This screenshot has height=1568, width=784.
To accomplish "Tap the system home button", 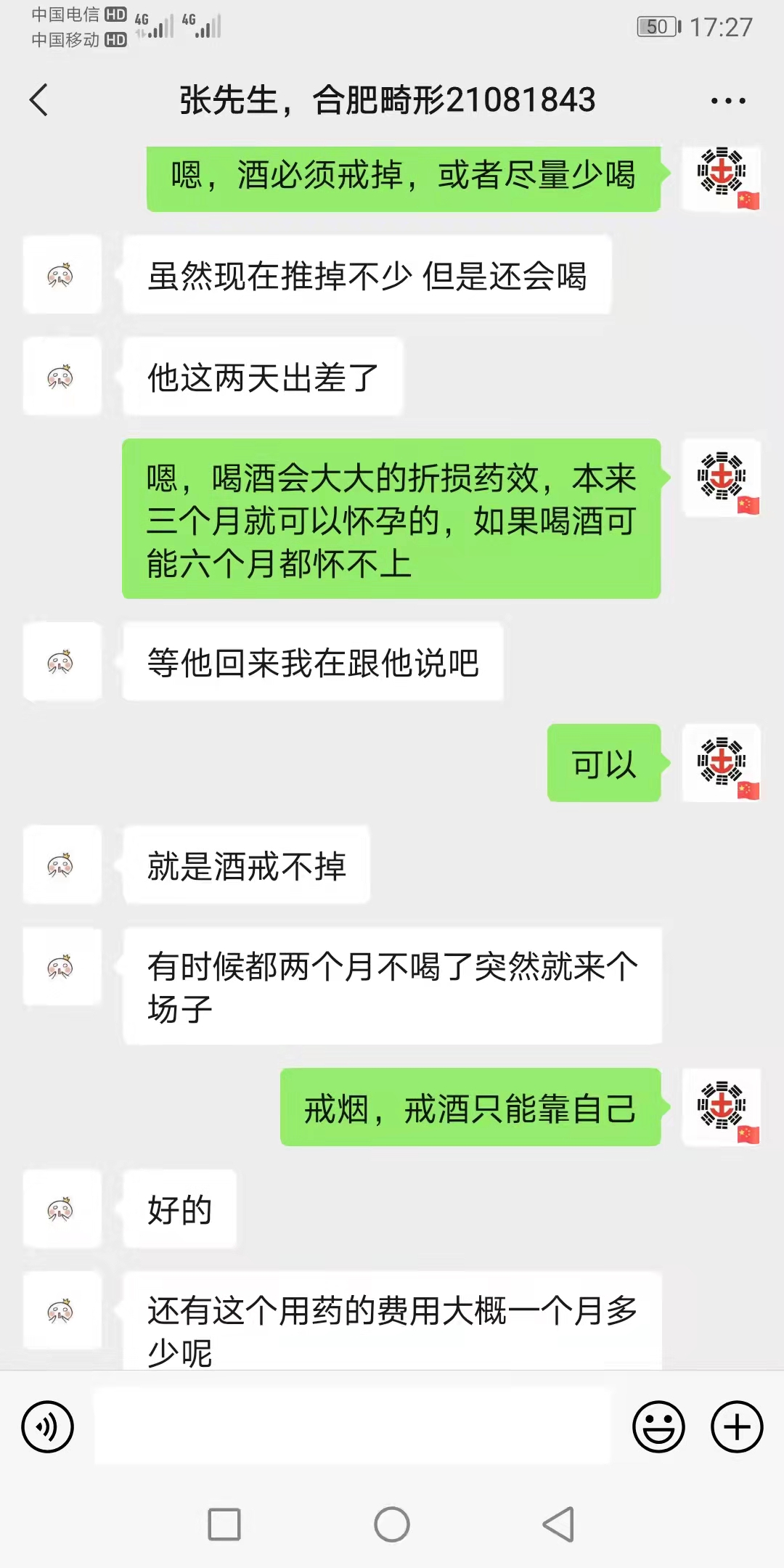I will coord(392,1524).
